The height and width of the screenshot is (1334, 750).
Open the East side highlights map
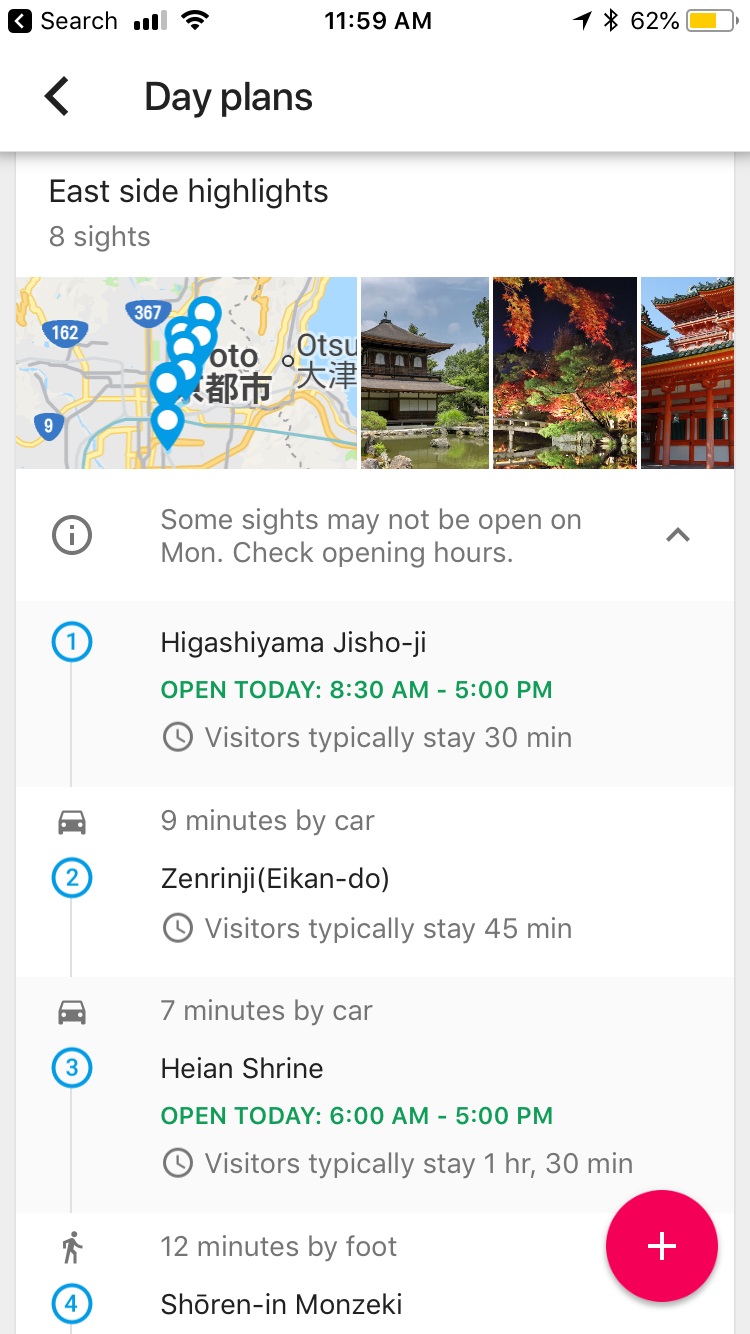(x=186, y=372)
